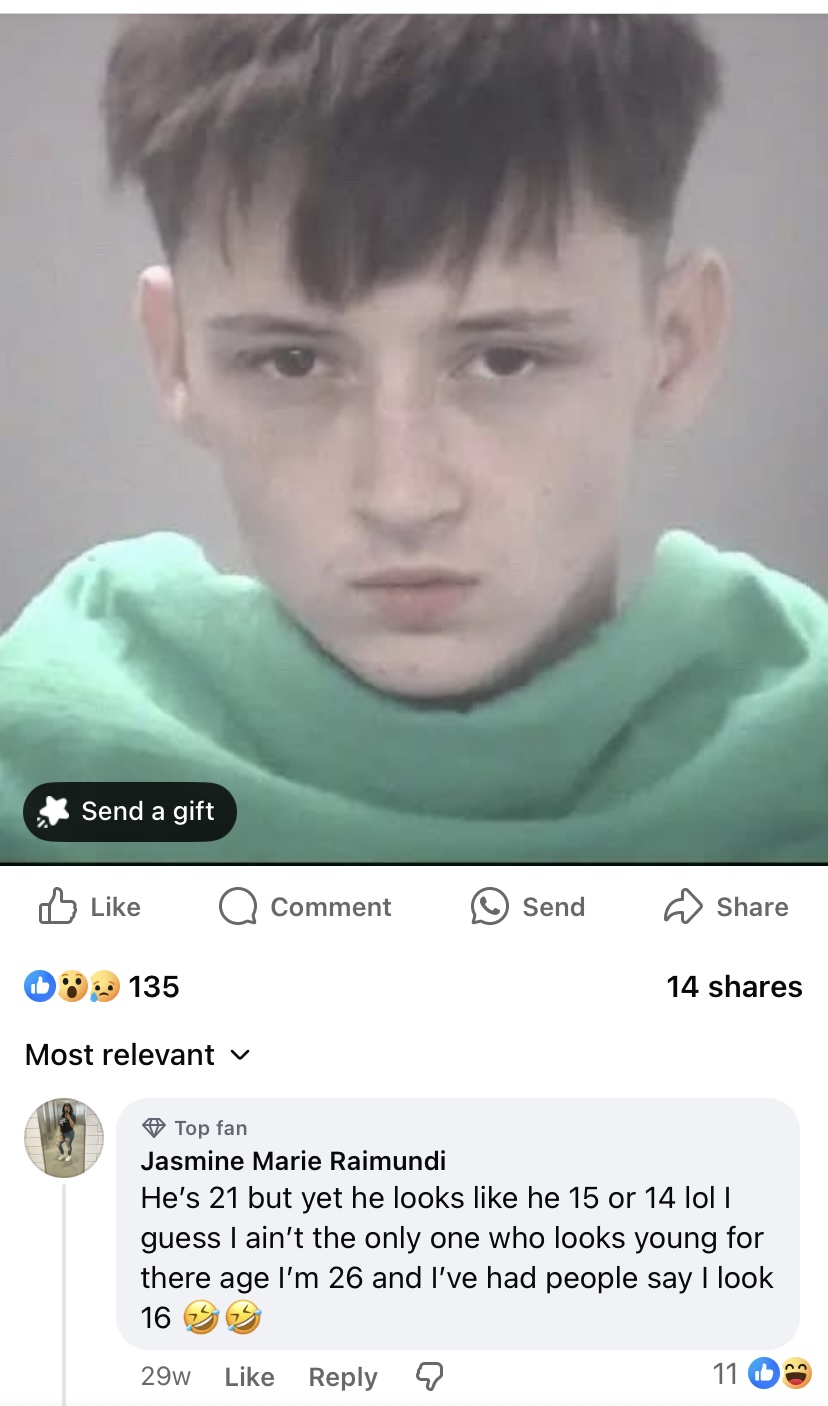Open the post photo in full view
Image resolution: width=828 pixels, height=1406 pixels.
tap(414, 400)
